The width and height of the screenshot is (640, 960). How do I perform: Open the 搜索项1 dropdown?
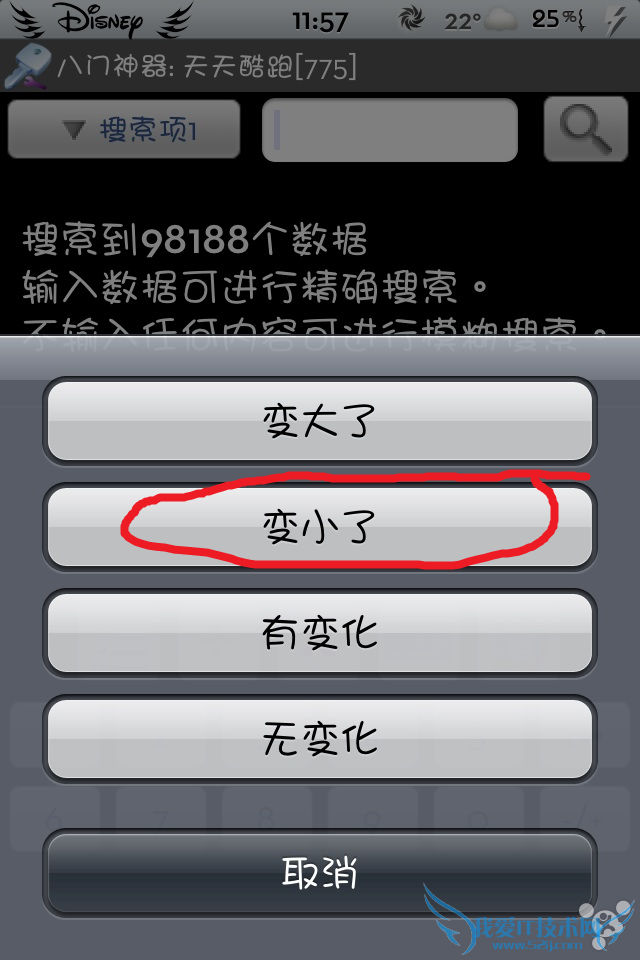point(124,129)
